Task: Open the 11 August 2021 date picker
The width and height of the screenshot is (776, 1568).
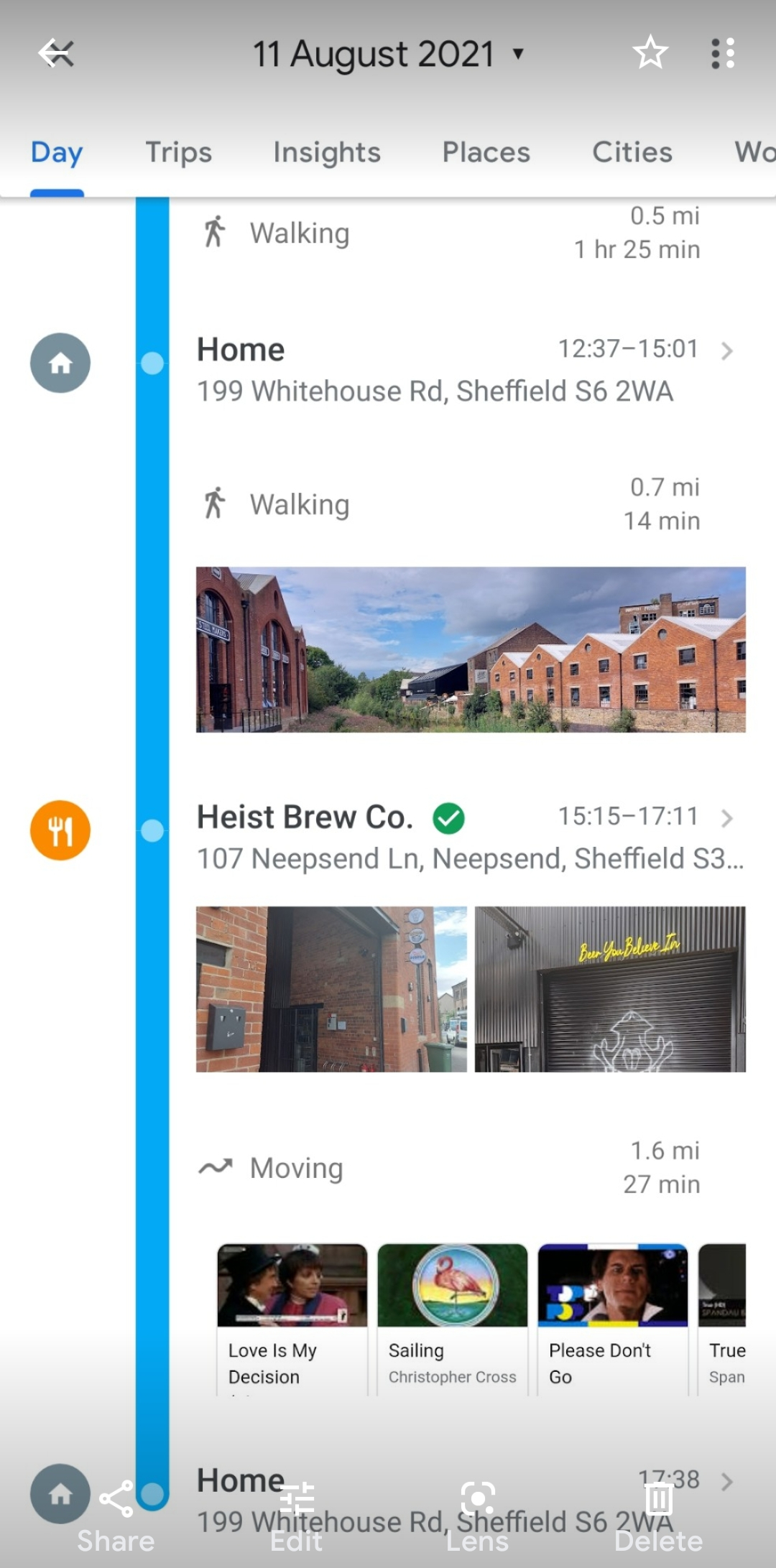Action: (388, 54)
